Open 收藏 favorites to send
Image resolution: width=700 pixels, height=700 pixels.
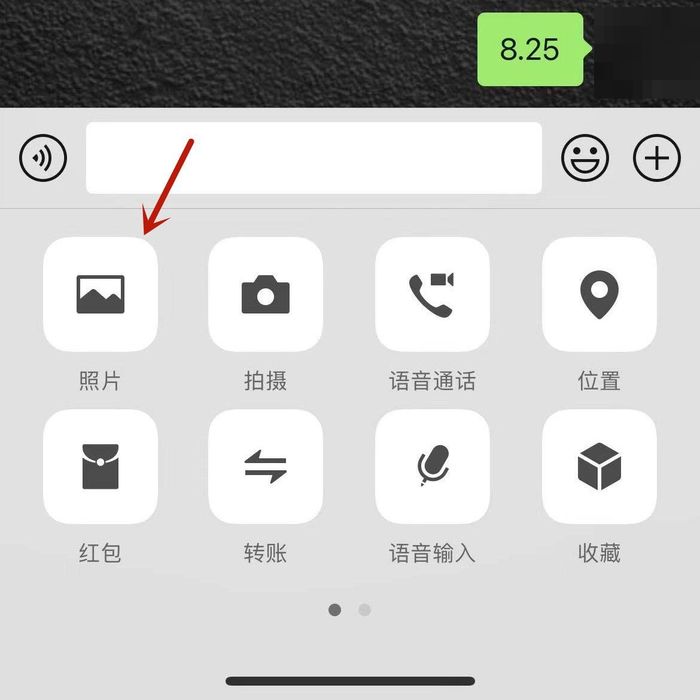(x=599, y=466)
